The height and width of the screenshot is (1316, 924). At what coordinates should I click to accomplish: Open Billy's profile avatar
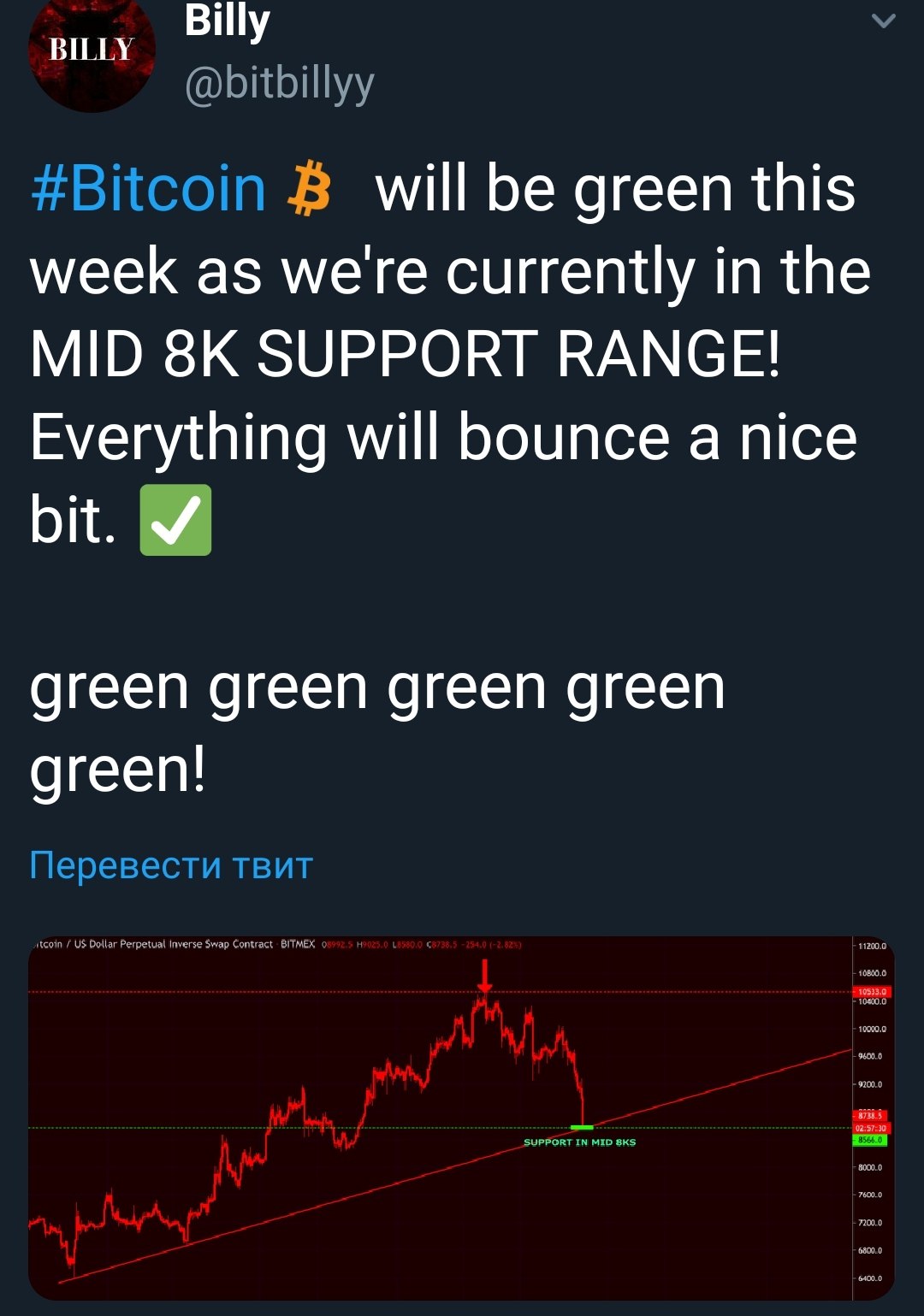tap(92, 51)
